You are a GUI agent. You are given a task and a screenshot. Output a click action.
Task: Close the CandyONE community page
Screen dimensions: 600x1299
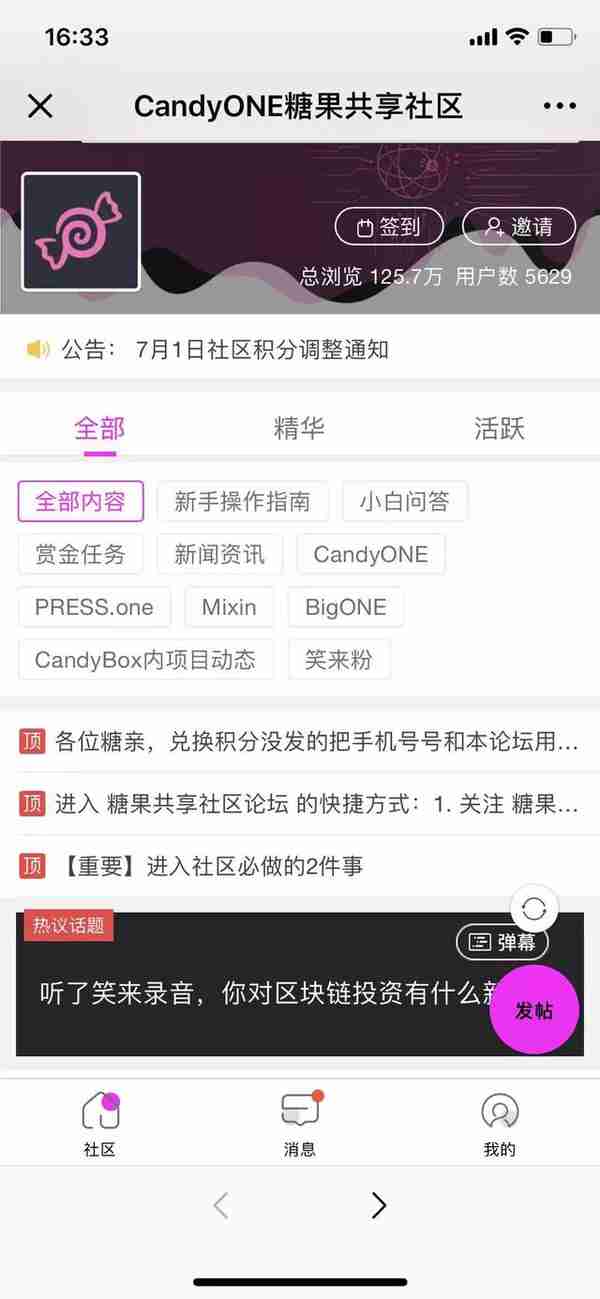click(x=40, y=106)
